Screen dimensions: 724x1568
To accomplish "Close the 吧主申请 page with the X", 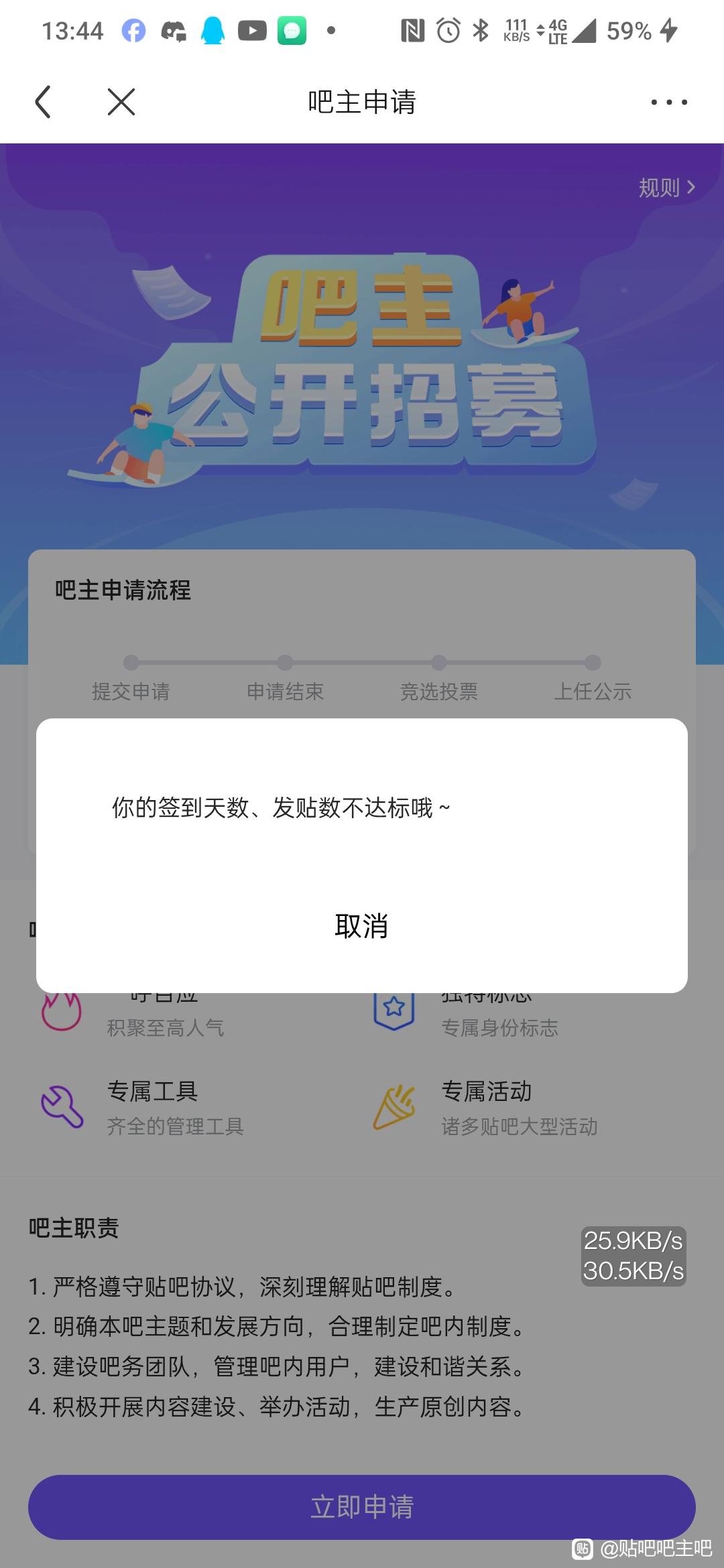I will pyautogui.click(x=121, y=102).
